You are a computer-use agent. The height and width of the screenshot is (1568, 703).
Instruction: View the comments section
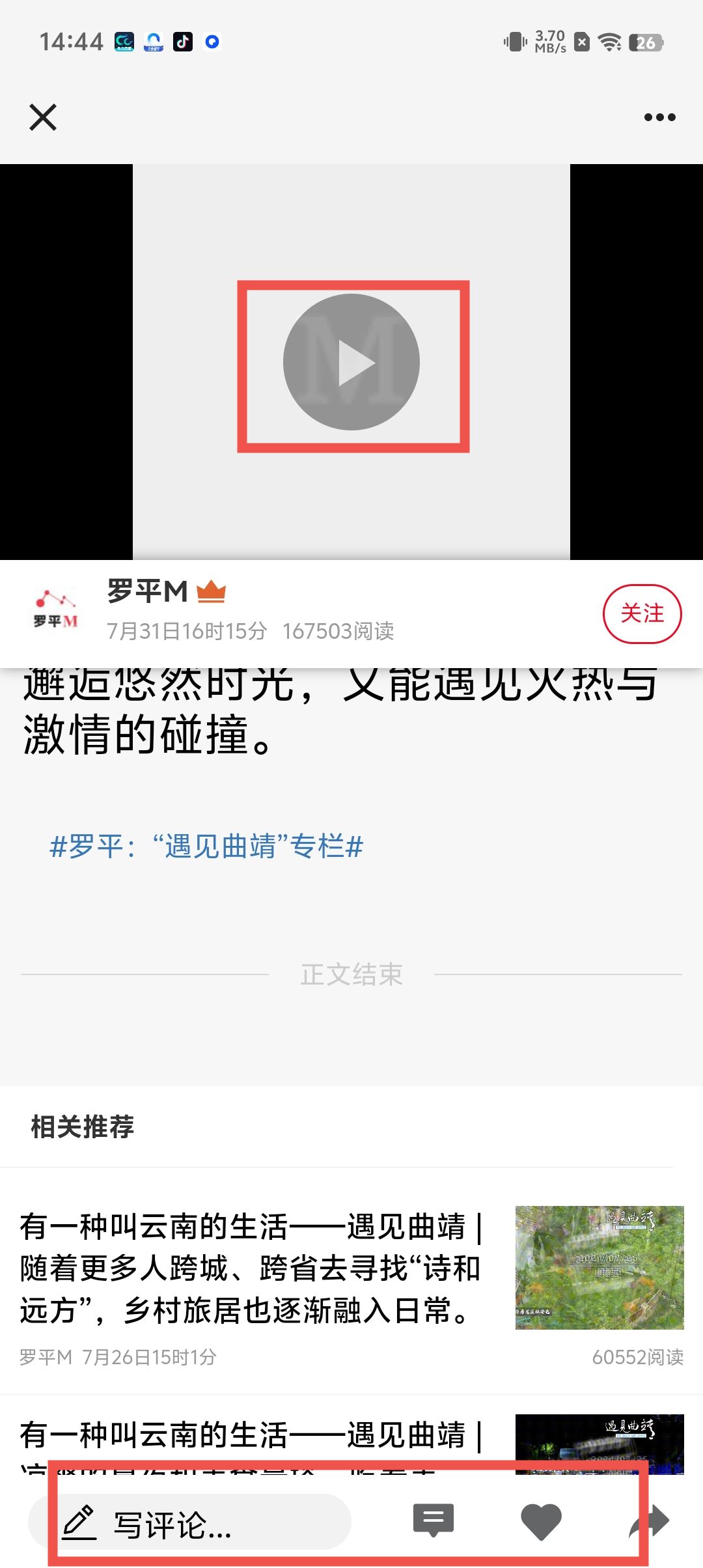[x=434, y=1521]
